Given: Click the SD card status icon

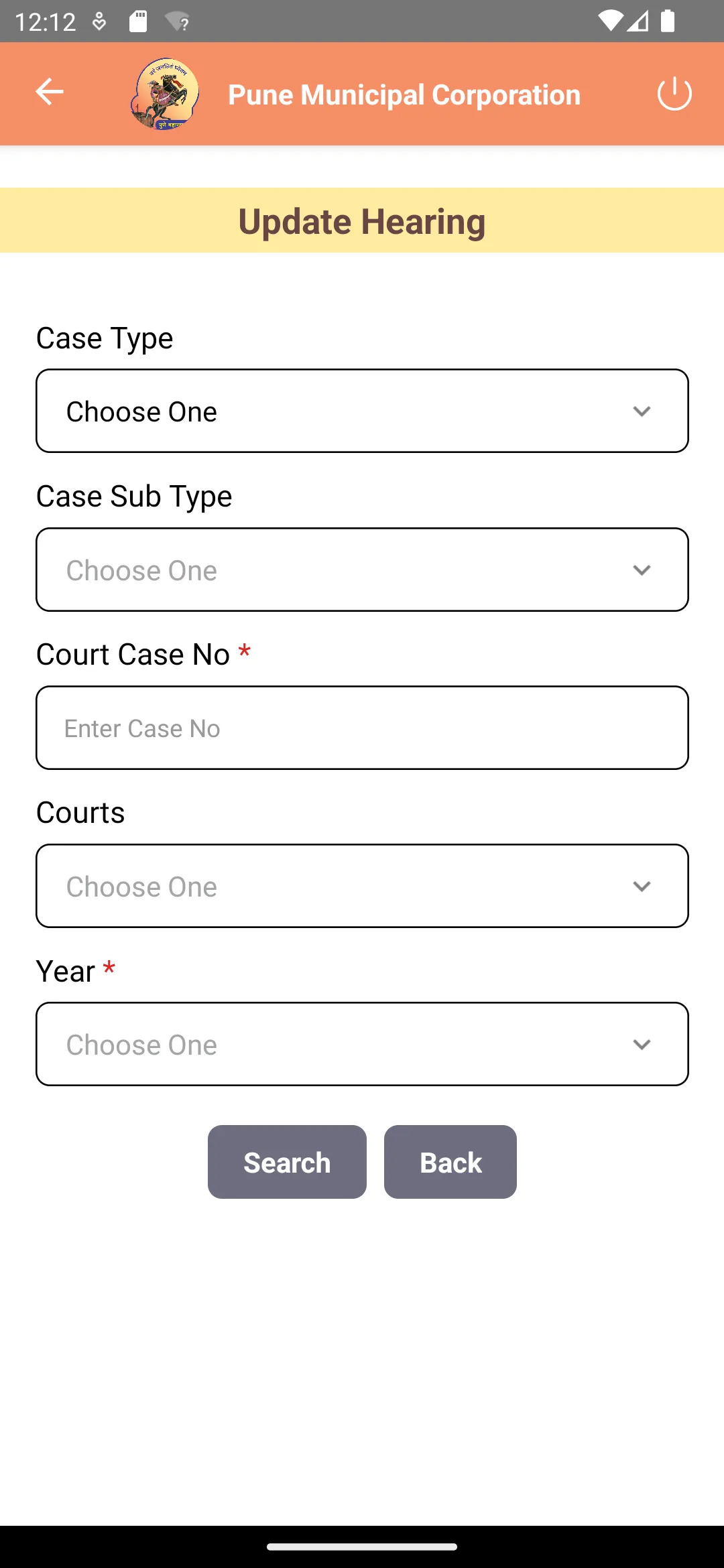Looking at the screenshot, I should coord(139,21).
